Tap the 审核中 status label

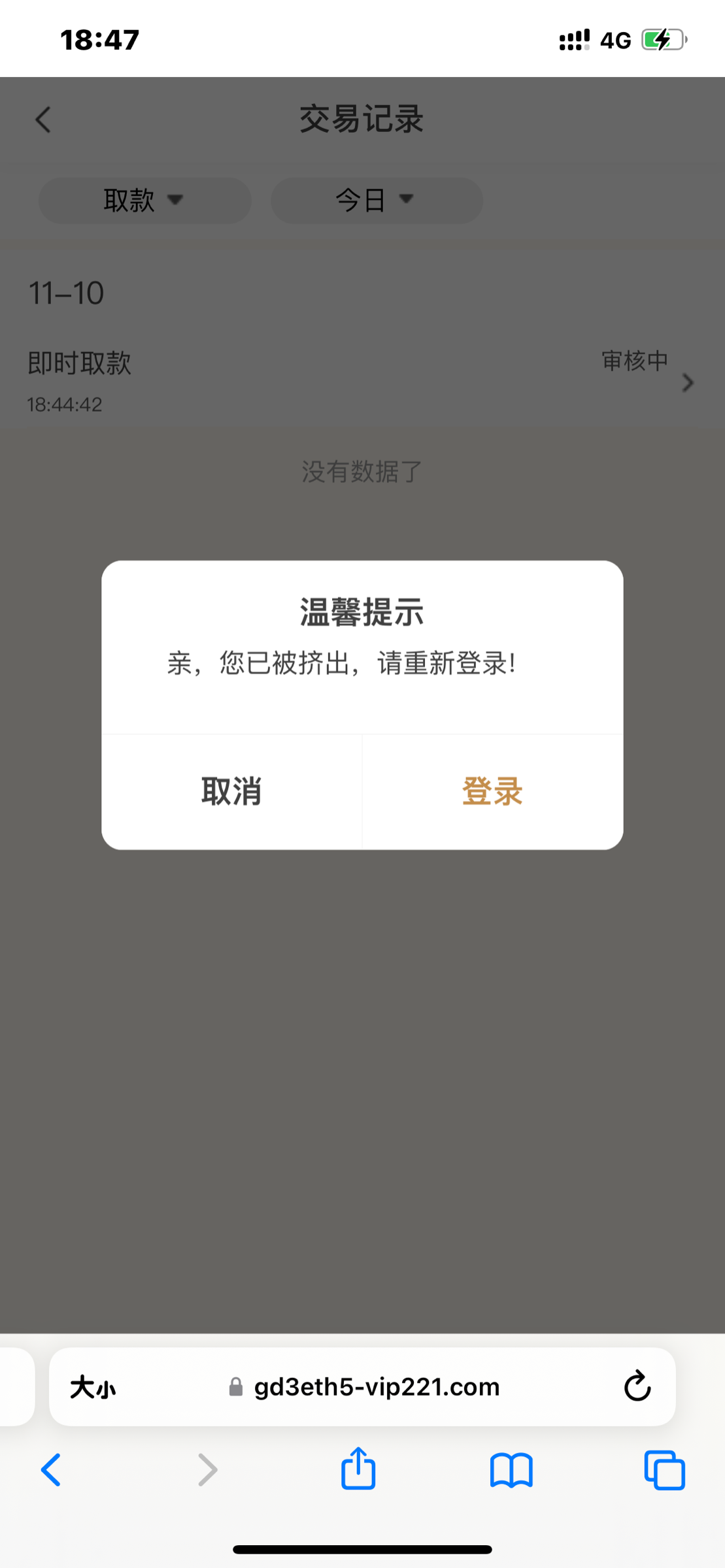(x=635, y=359)
